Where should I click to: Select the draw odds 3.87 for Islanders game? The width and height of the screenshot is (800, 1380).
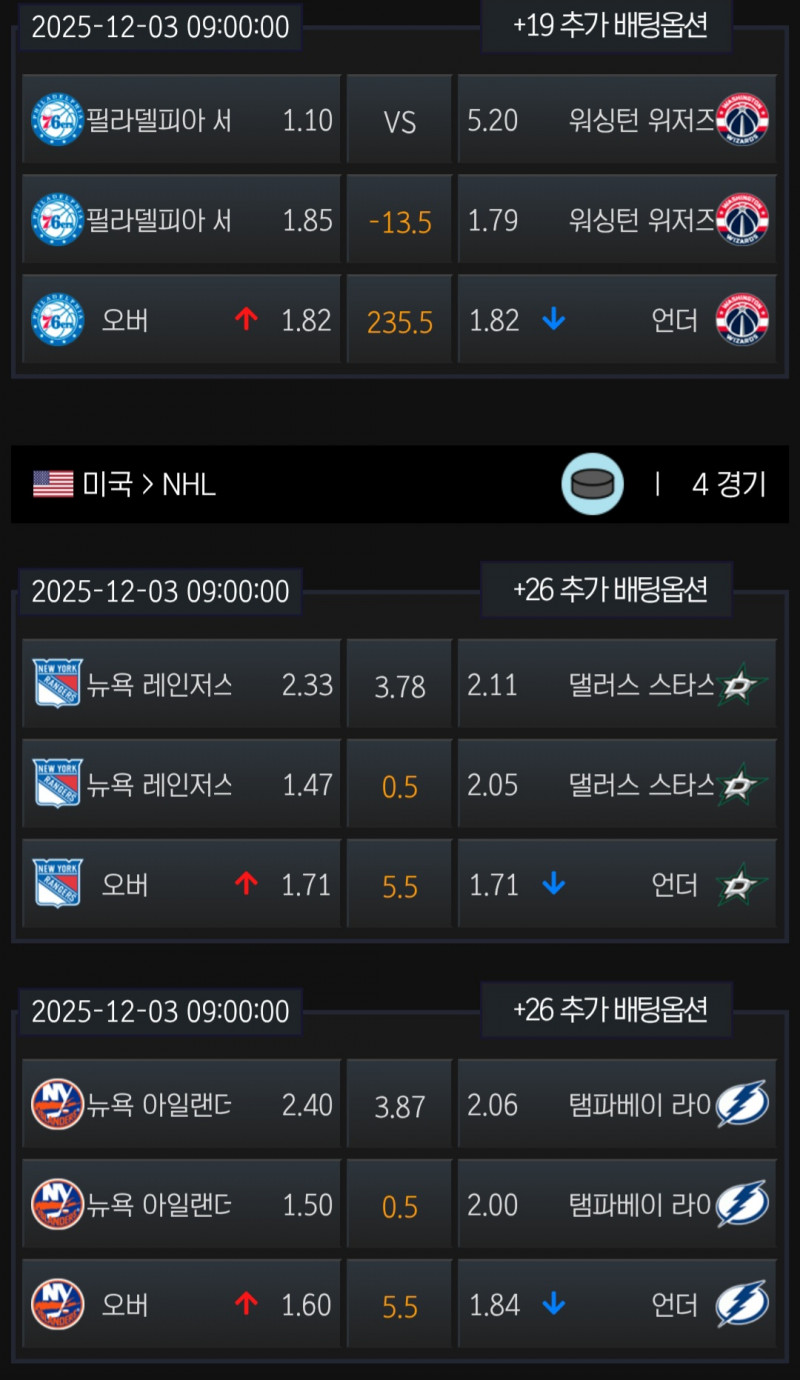click(399, 1106)
